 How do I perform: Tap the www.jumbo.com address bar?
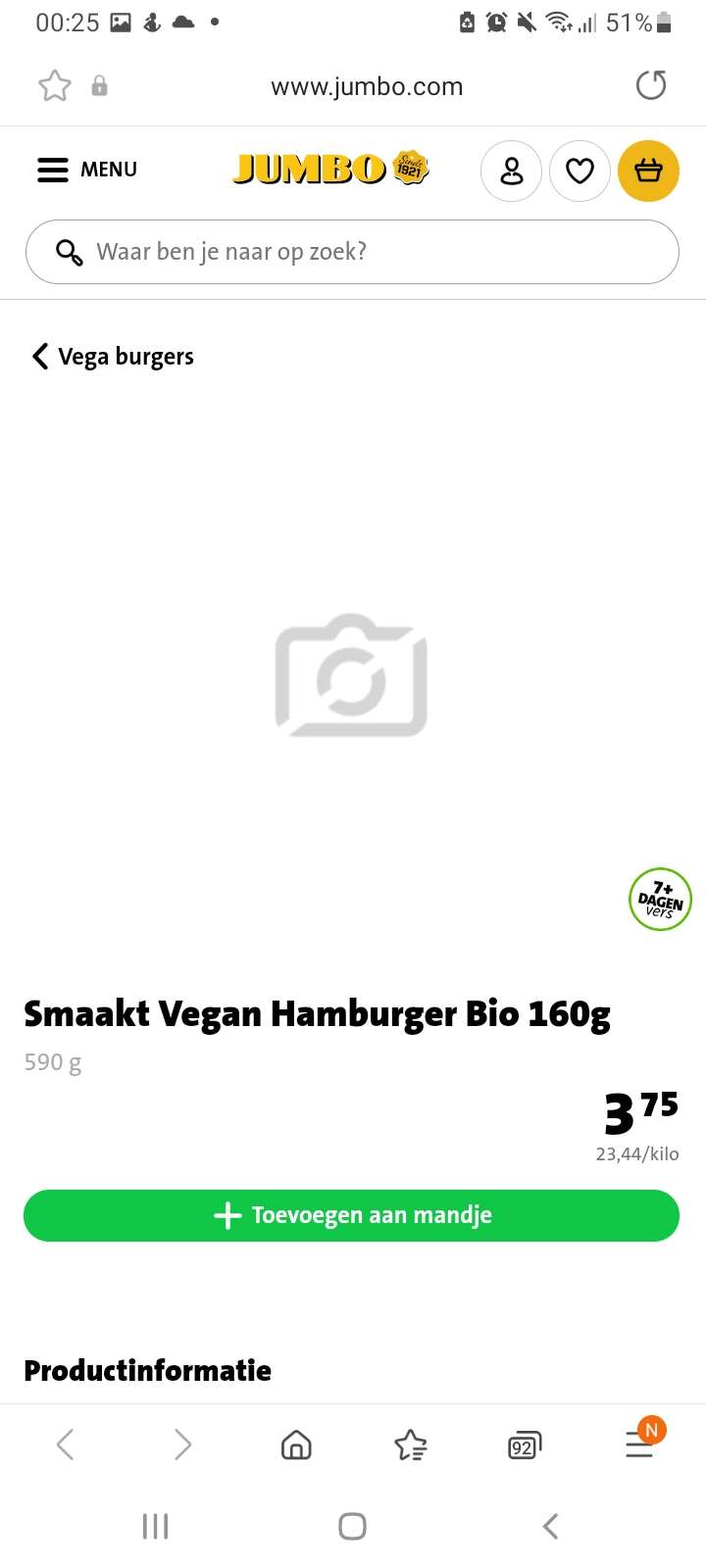pos(367,86)
